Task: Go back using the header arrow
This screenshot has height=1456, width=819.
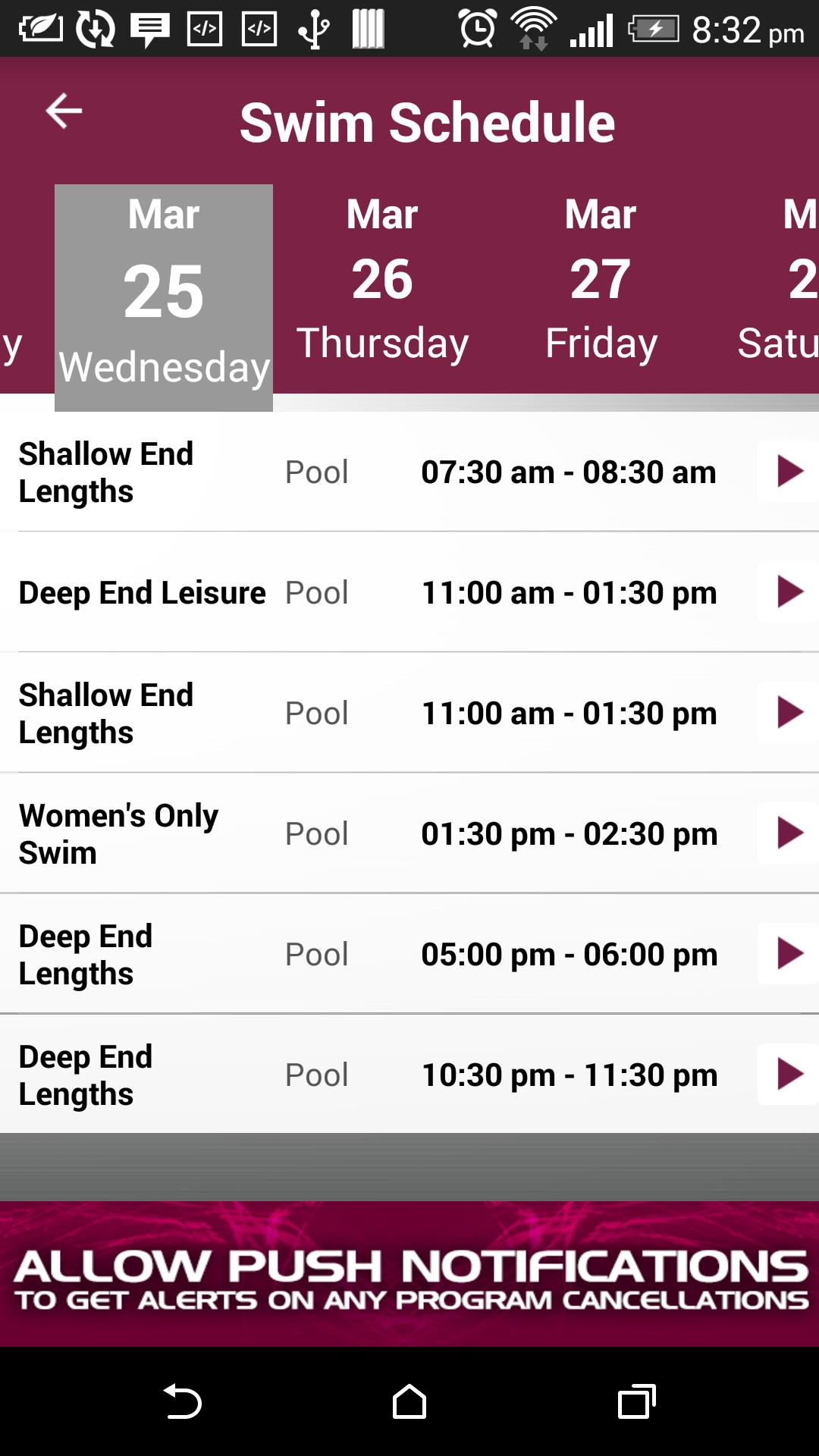Action: click(64, 112)
